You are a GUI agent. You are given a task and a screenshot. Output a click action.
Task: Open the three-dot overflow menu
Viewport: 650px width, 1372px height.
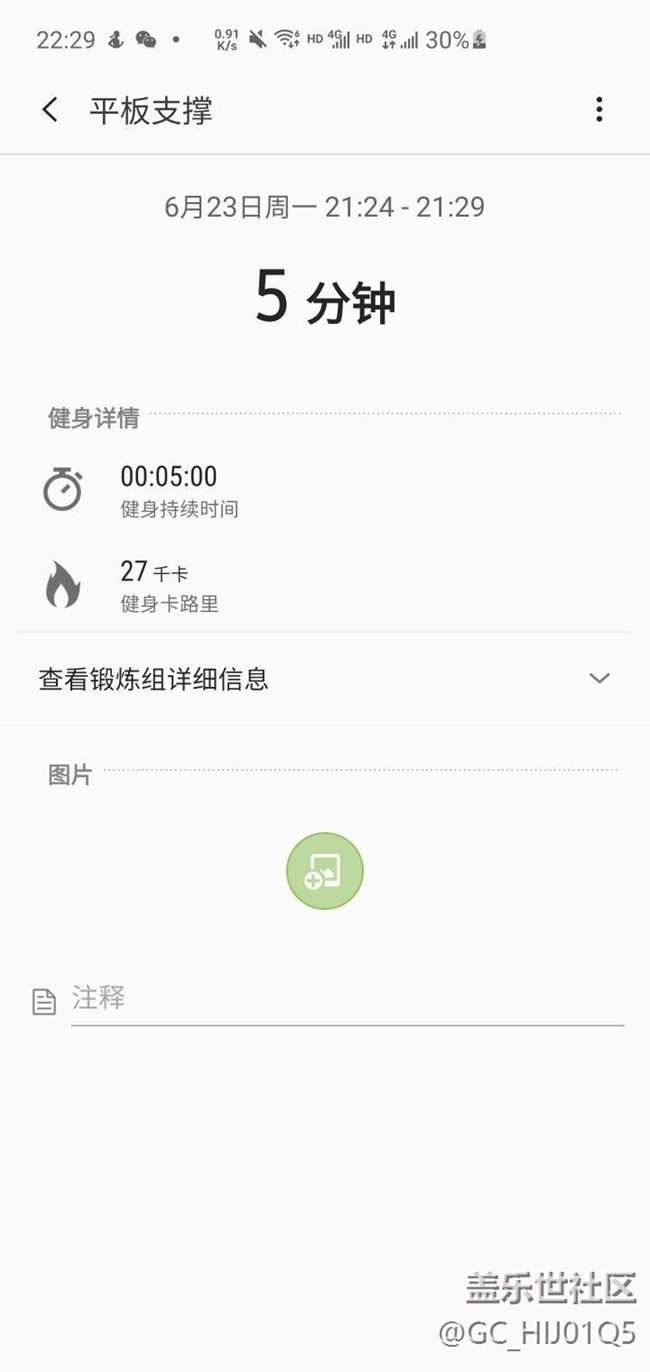coord(599,109)
